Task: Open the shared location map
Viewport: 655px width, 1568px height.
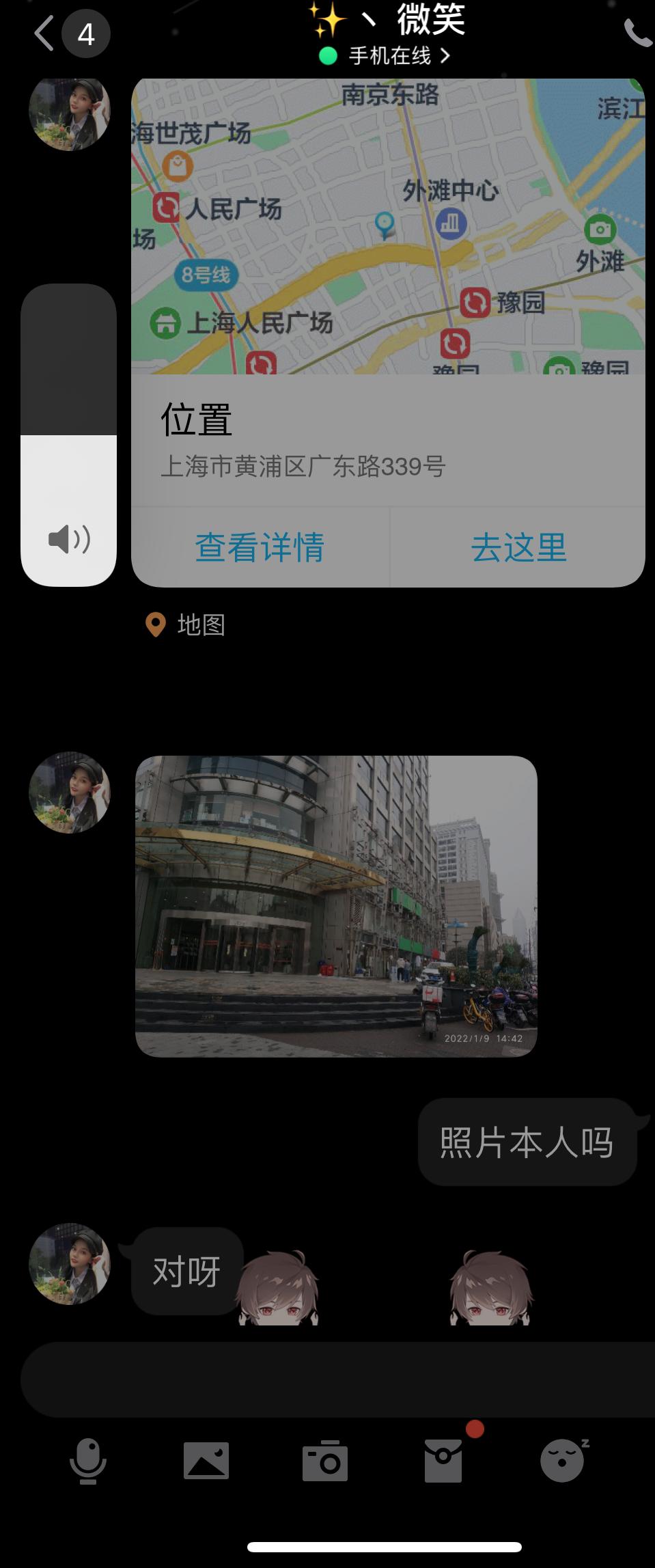Action: [388, 227]
